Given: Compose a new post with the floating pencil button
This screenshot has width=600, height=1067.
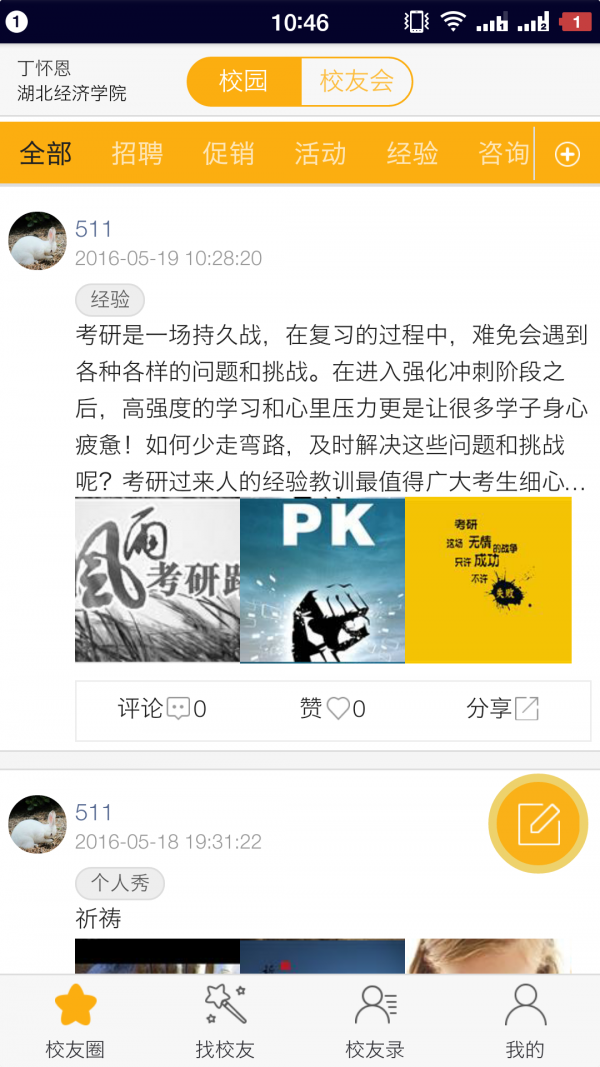Looking at the screenshot, I should (538, 824).
